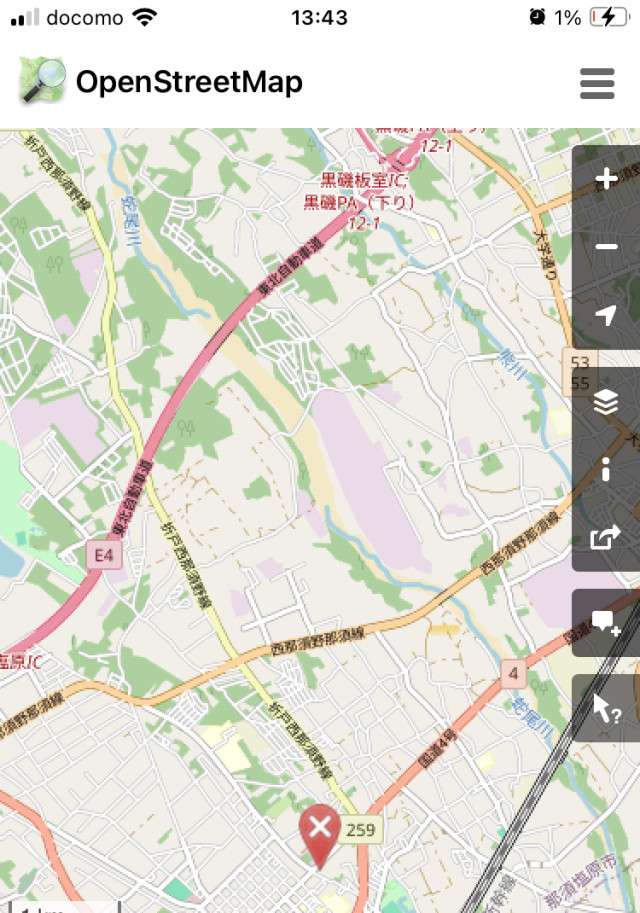640x913 pixels.
Task: Tap the red map marker
Action: point(320,834)
